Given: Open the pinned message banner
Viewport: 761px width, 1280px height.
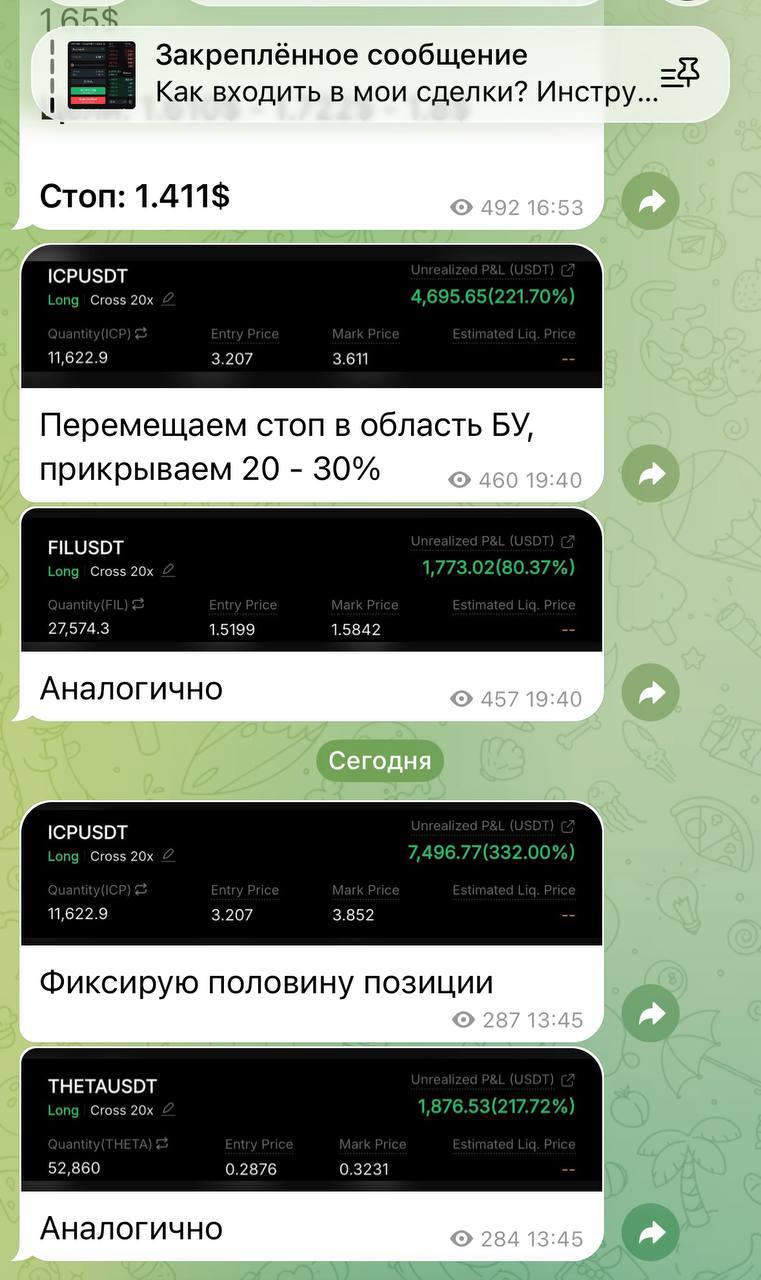Looking at the screenshot, I should [x=380, y=74].
